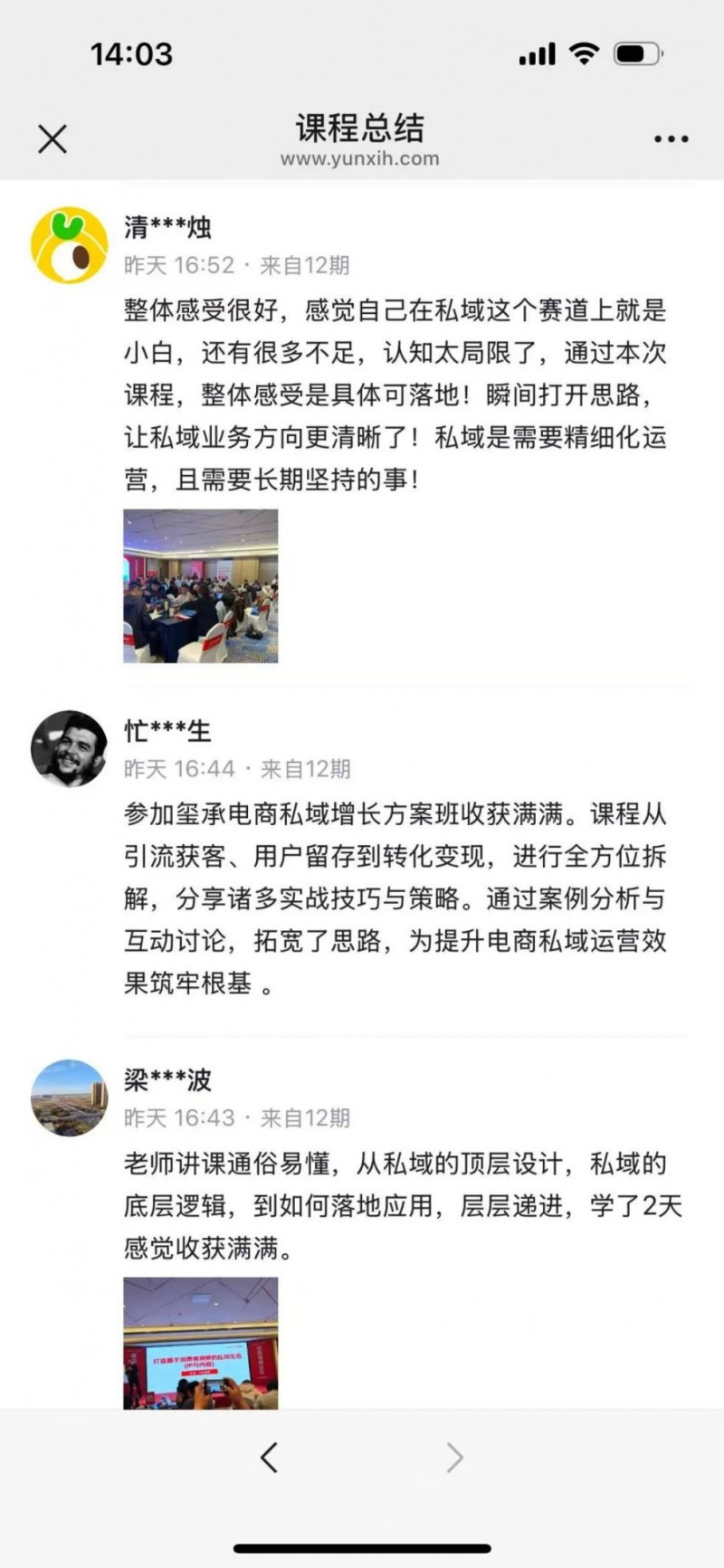Close the 课程总结 webpage
The image size is (724, 1568).
[x=52, y=139]
